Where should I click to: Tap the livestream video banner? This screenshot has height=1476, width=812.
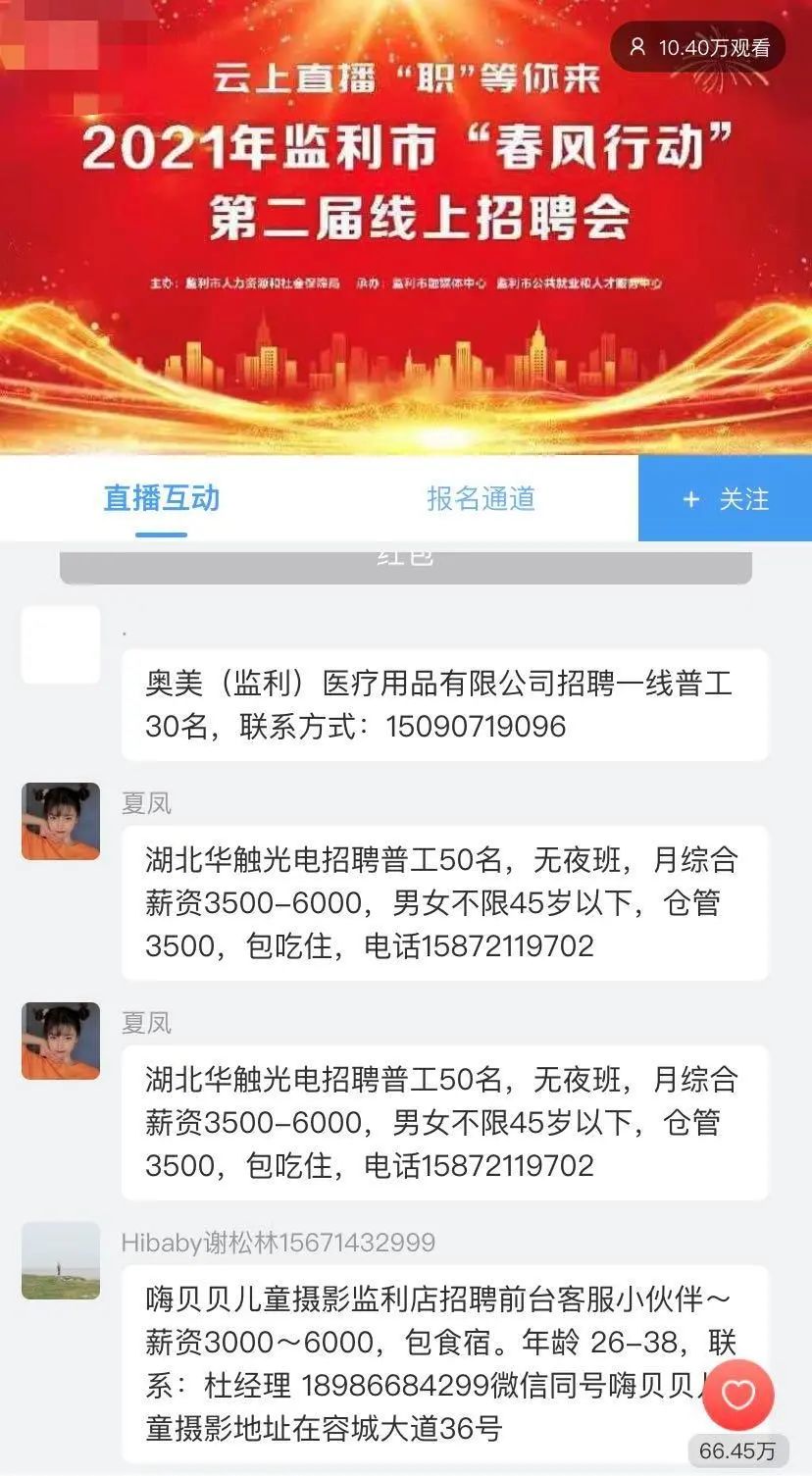pos(406,226)
